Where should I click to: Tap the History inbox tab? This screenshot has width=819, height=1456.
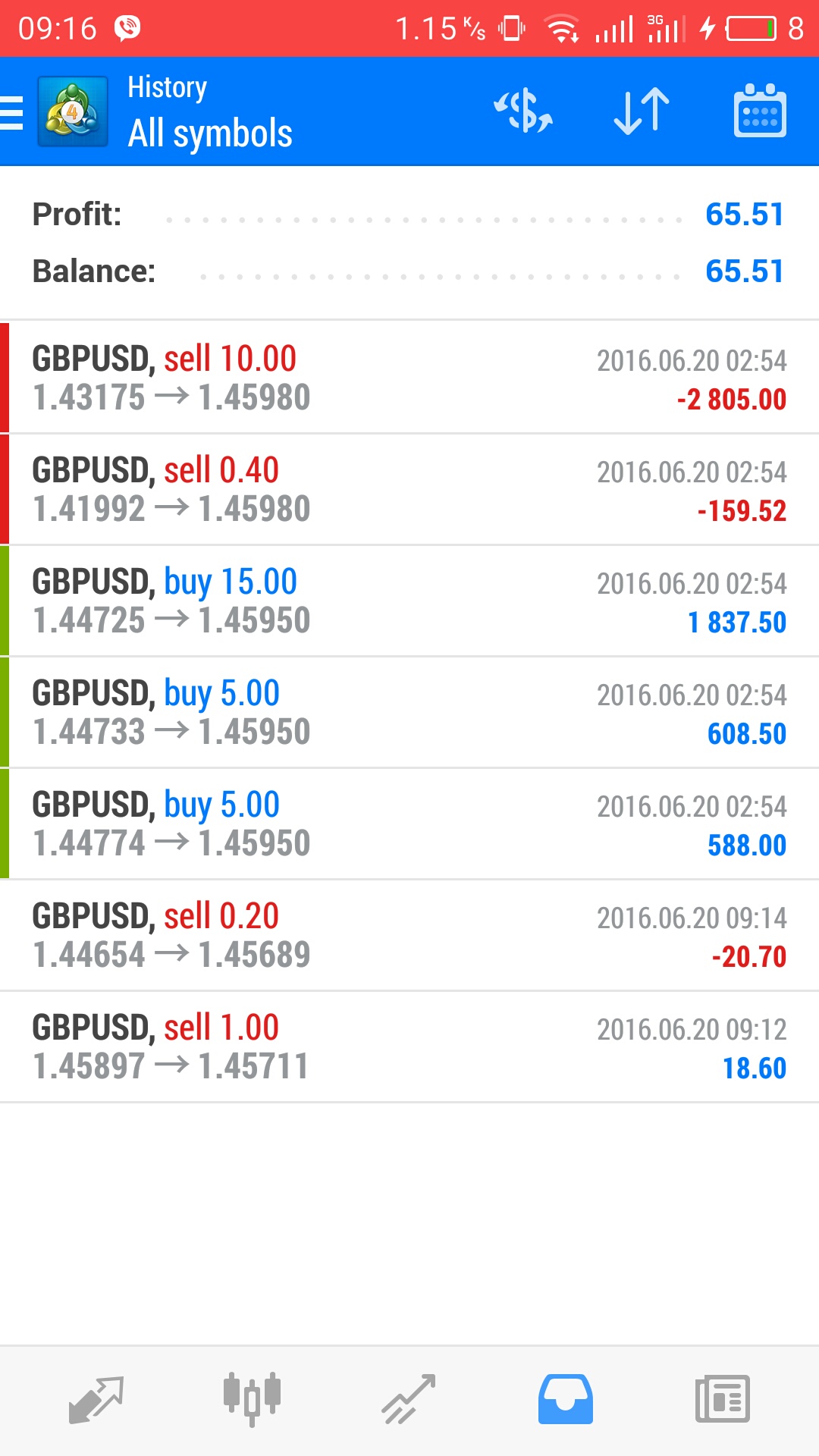566,1399
